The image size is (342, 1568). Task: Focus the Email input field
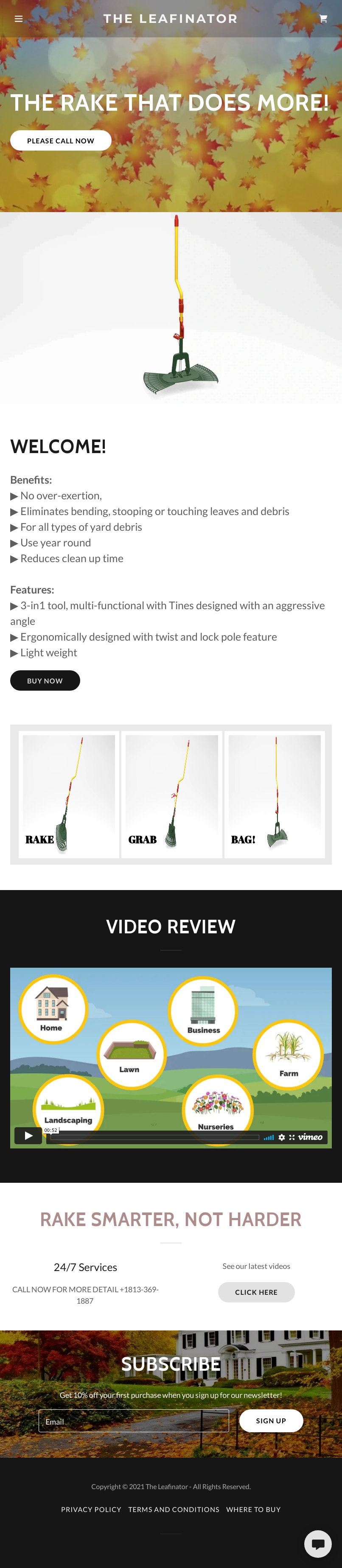[134, 1421]
